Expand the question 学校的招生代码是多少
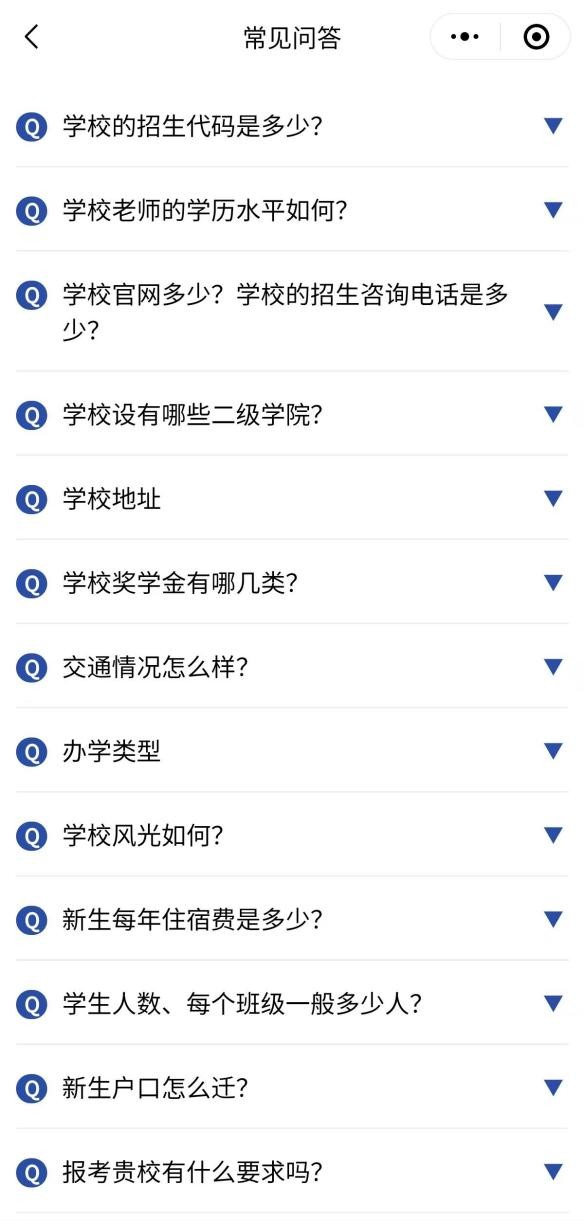Screen dimensions: 584x1221 [x=292, y=126]
